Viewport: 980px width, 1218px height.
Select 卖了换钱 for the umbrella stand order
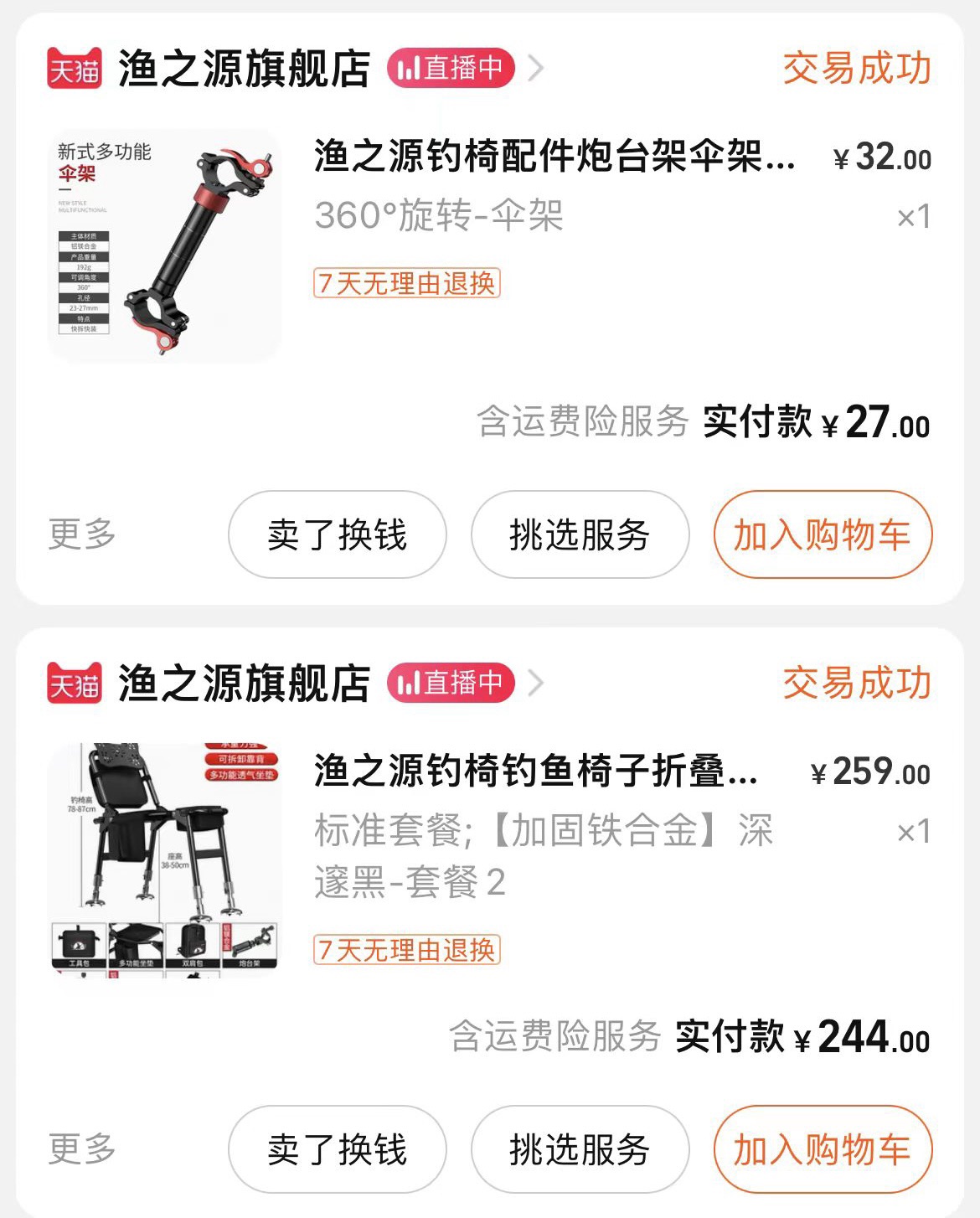[337, 535]
